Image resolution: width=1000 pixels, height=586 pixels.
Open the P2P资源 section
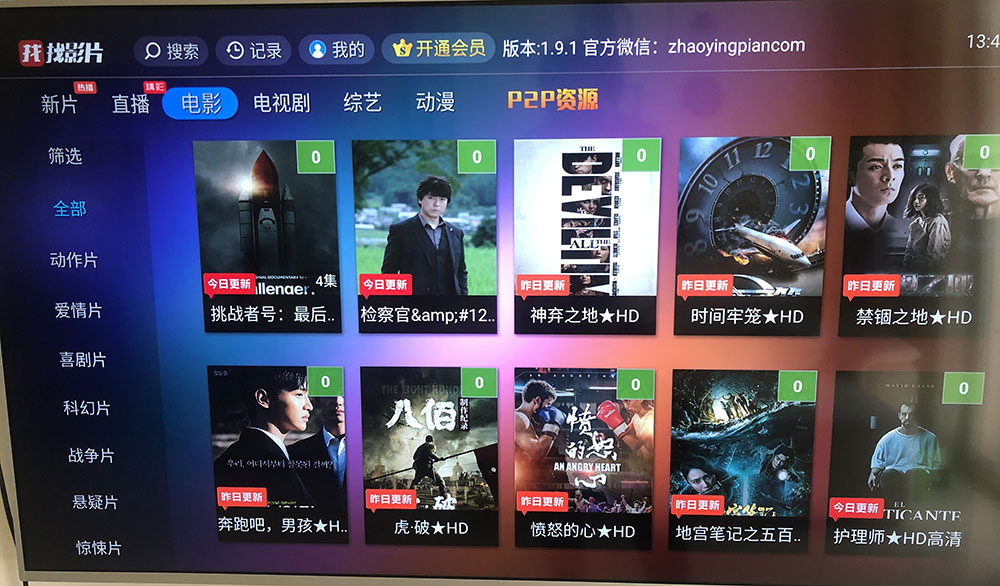[552, 100]
